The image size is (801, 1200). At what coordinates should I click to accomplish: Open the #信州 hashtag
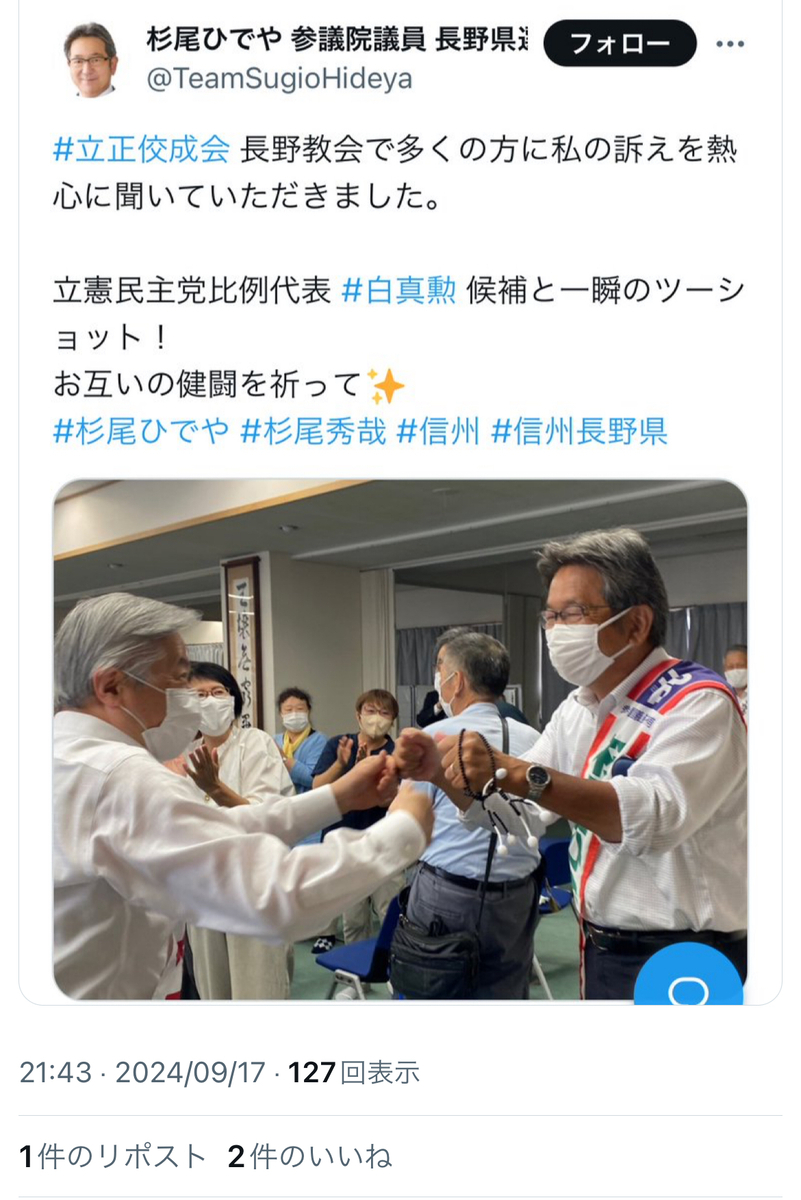435,431
